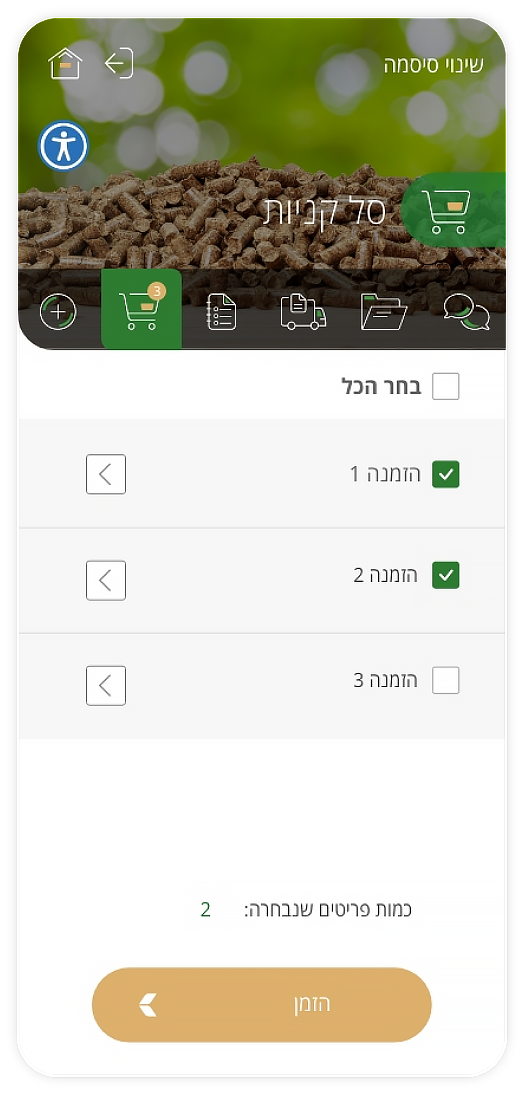Switch to the delivery truck tab
This screenshot has width=524, height=1094.
point(303,312)
